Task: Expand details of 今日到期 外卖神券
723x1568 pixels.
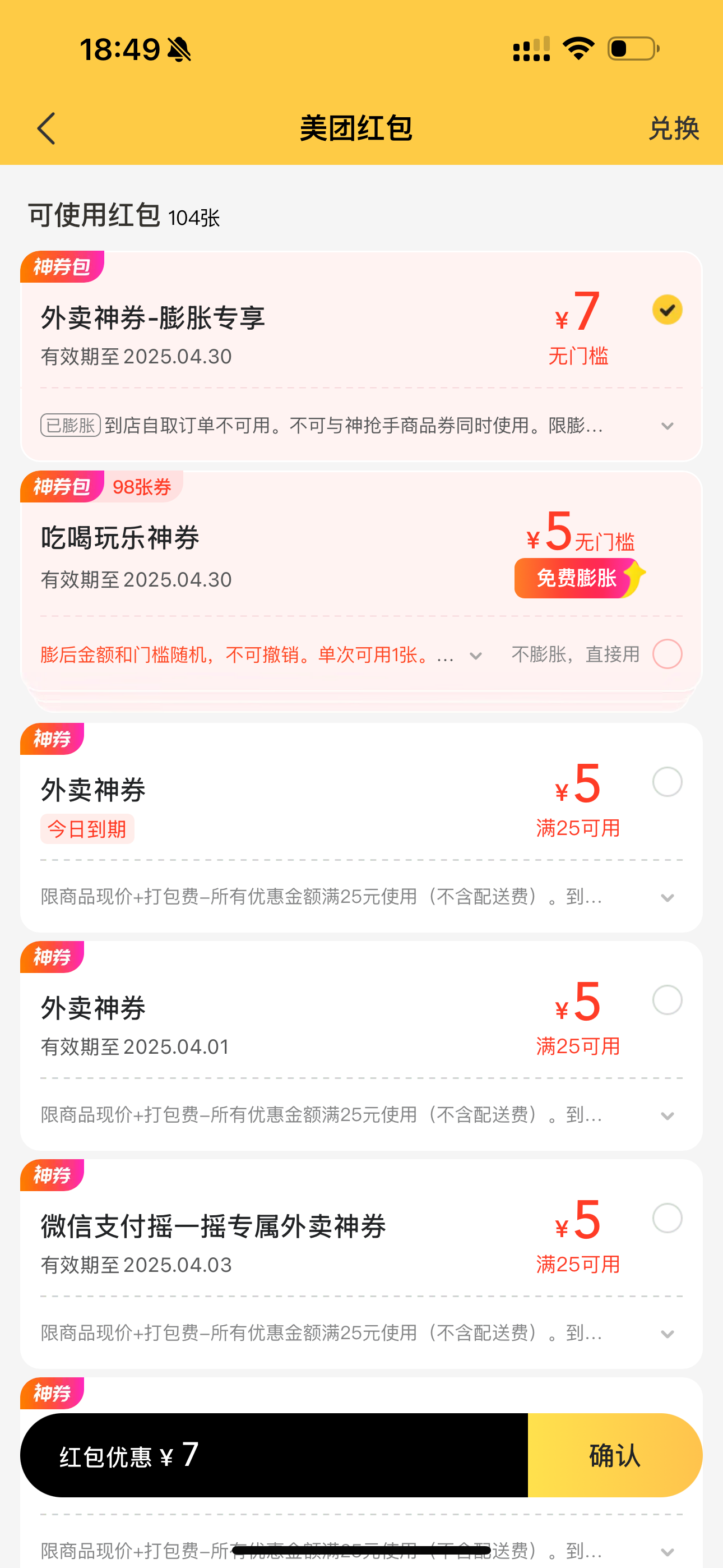Action: point(667,898)
